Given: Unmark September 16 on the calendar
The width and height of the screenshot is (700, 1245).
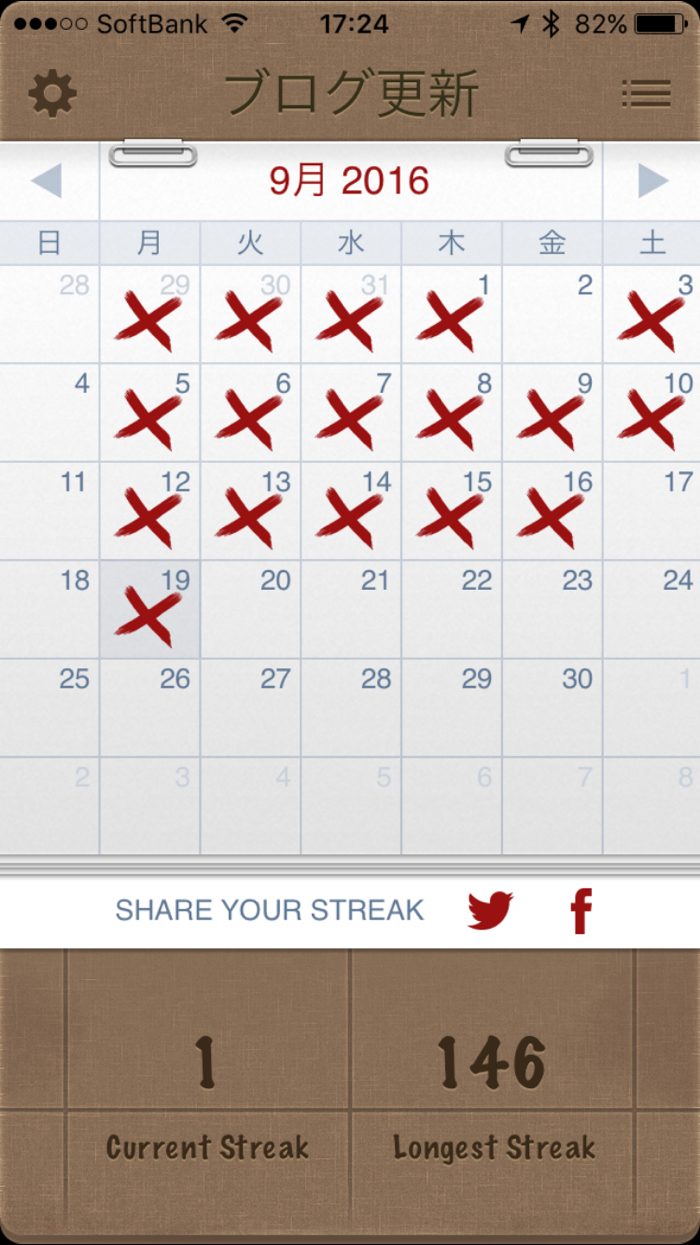Looking at the screenshot, I should click(x=552, y=511).
